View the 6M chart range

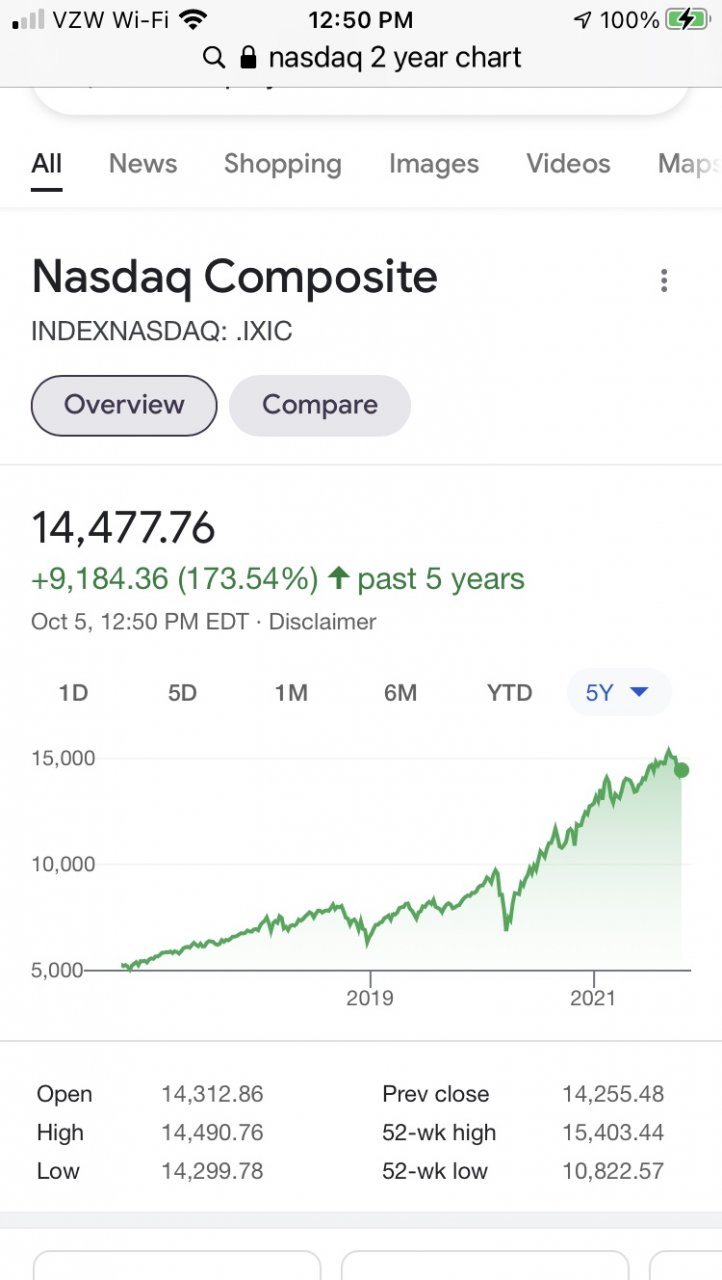click(x=400, y=693)
